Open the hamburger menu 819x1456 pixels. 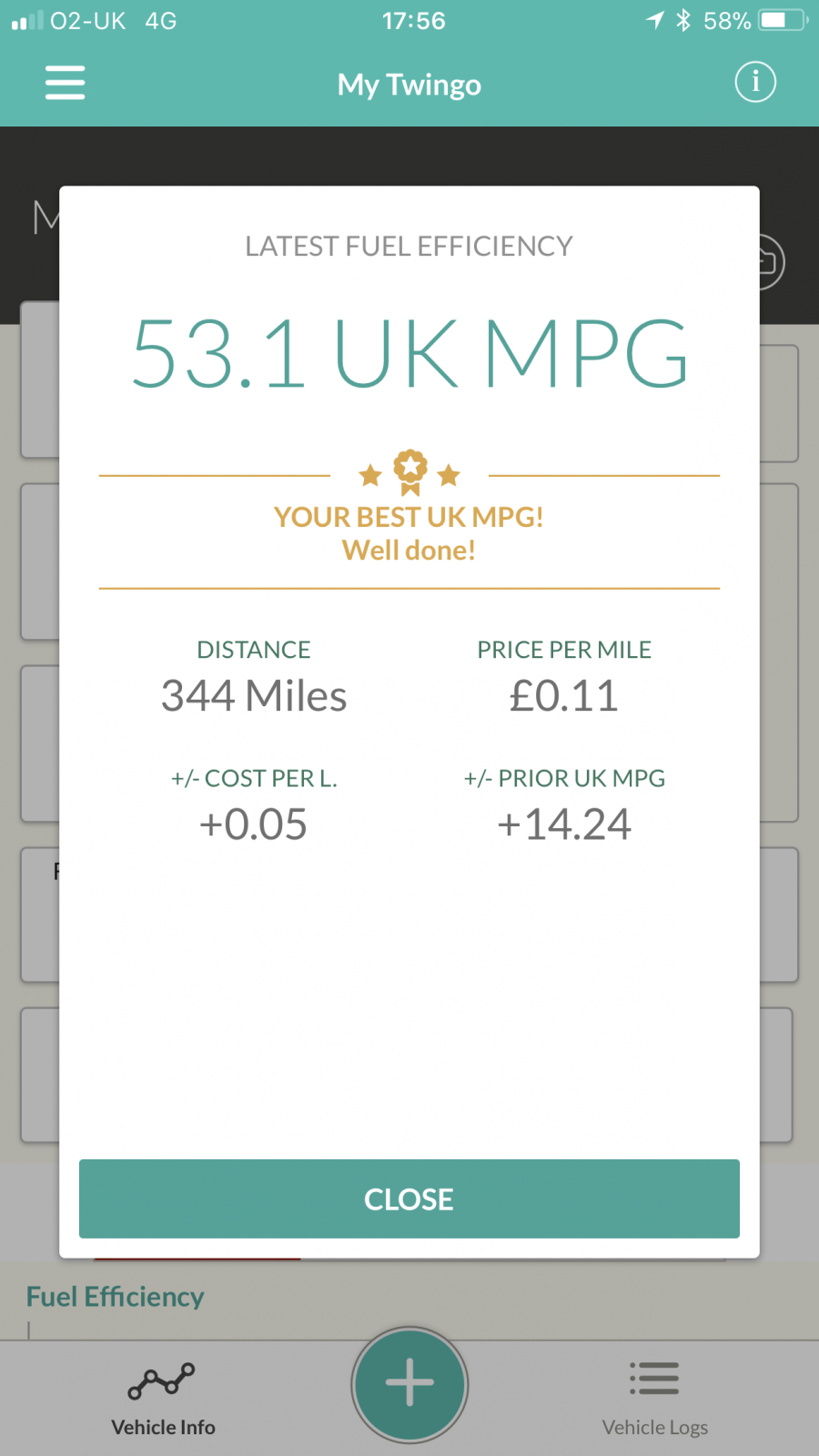[66, 83]
